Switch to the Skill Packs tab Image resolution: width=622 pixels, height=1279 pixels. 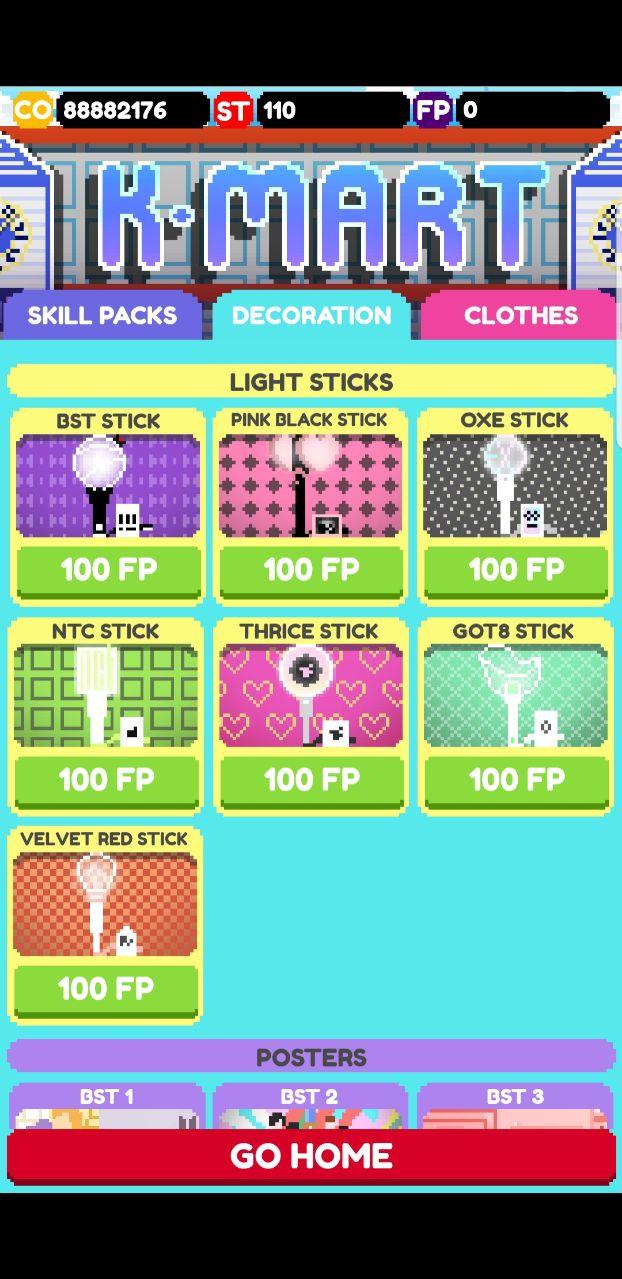coord(102,316)
